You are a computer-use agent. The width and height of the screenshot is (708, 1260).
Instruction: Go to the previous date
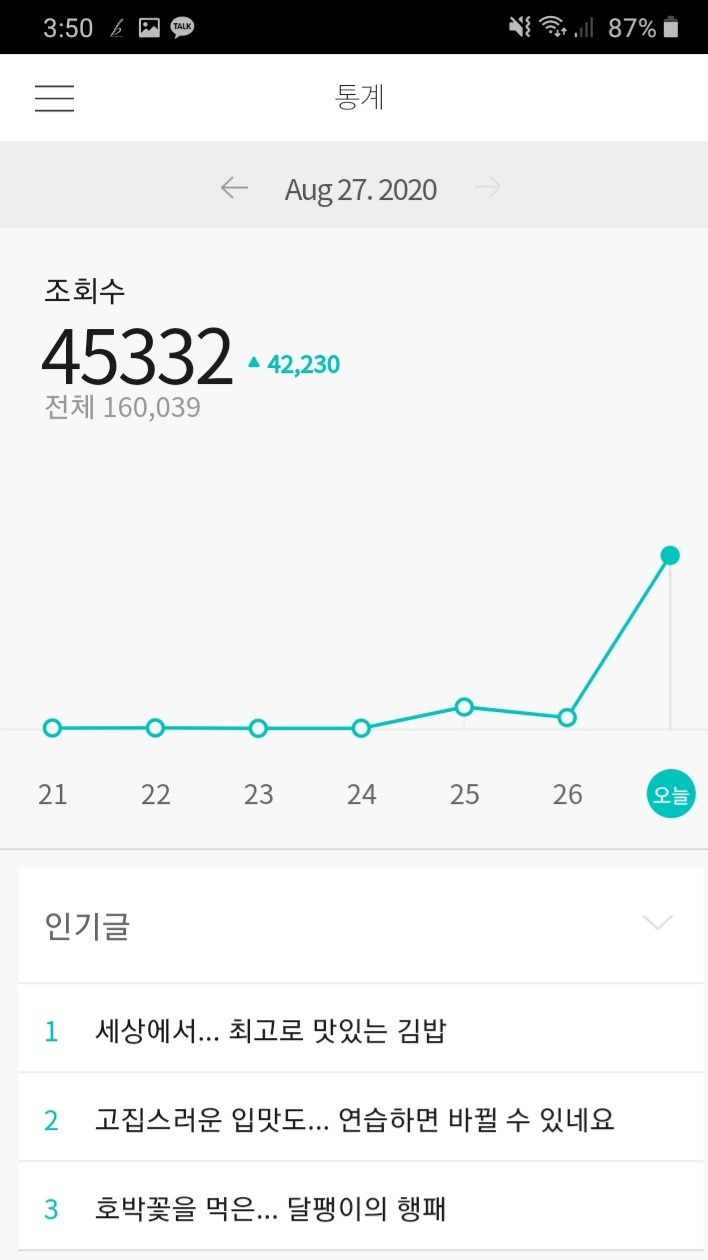click(x=234, y=188)
